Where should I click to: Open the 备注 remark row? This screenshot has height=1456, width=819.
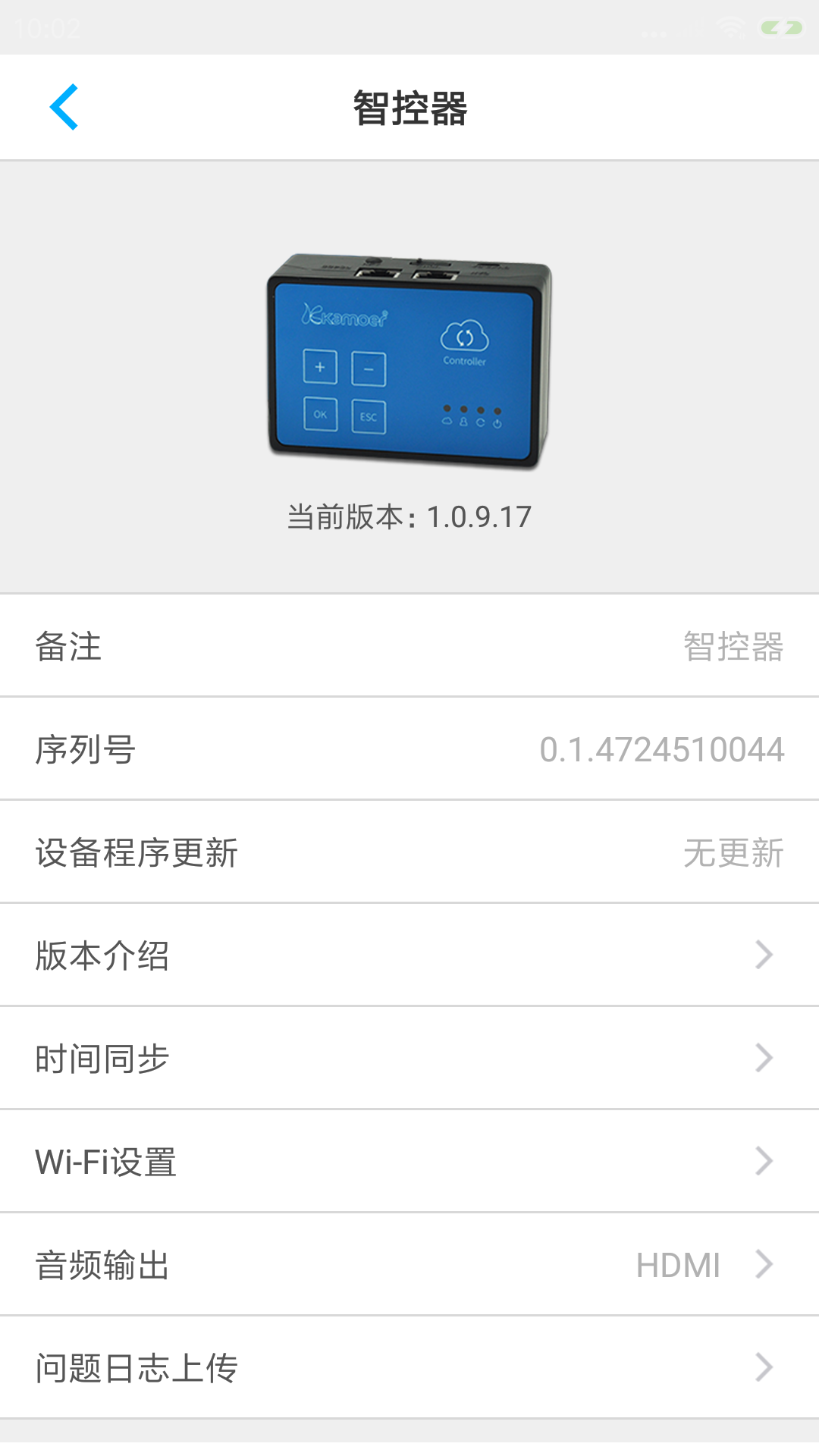pos(409,646)
